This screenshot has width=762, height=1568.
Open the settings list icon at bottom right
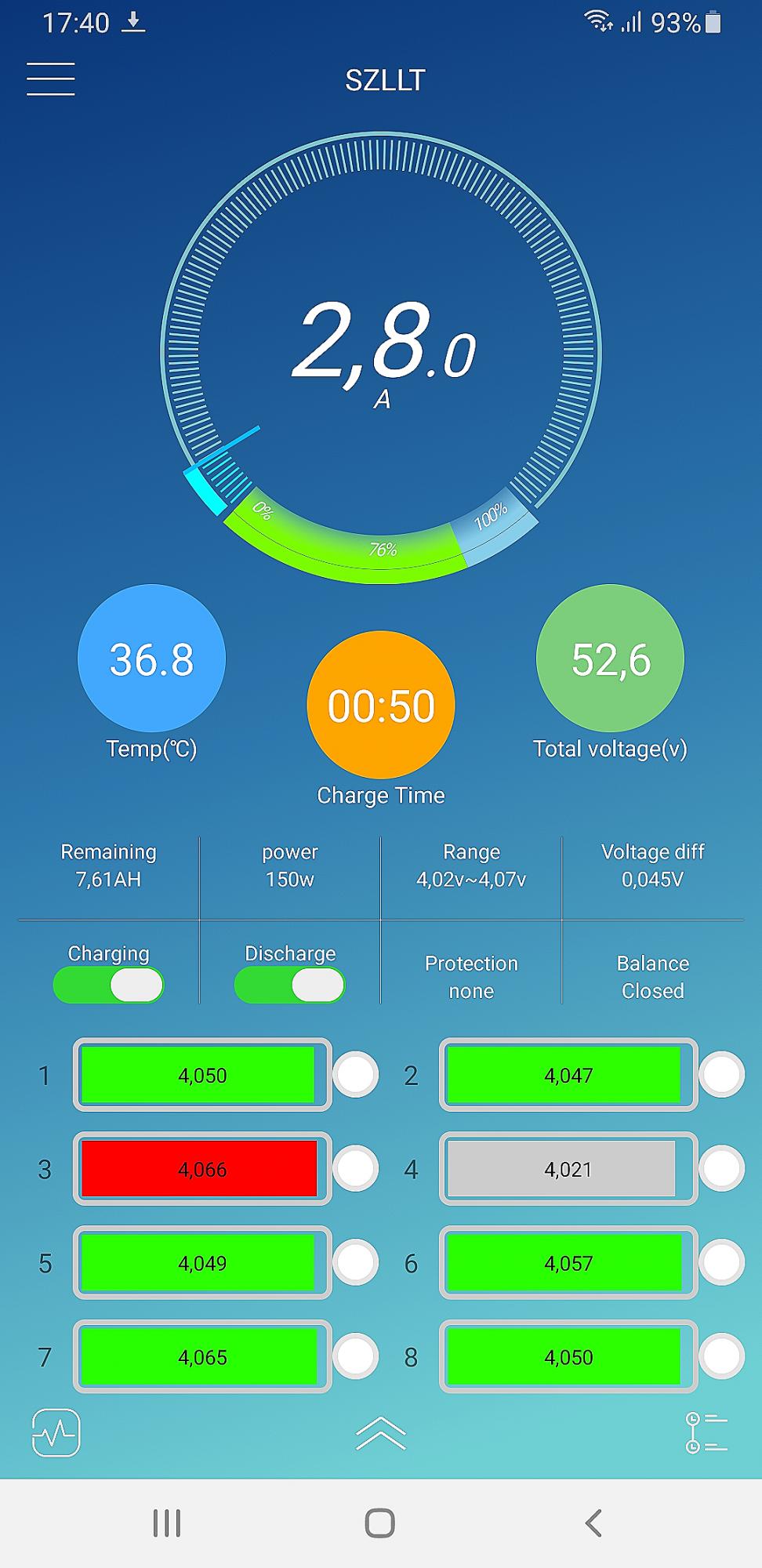click(x=706, y=1433)
